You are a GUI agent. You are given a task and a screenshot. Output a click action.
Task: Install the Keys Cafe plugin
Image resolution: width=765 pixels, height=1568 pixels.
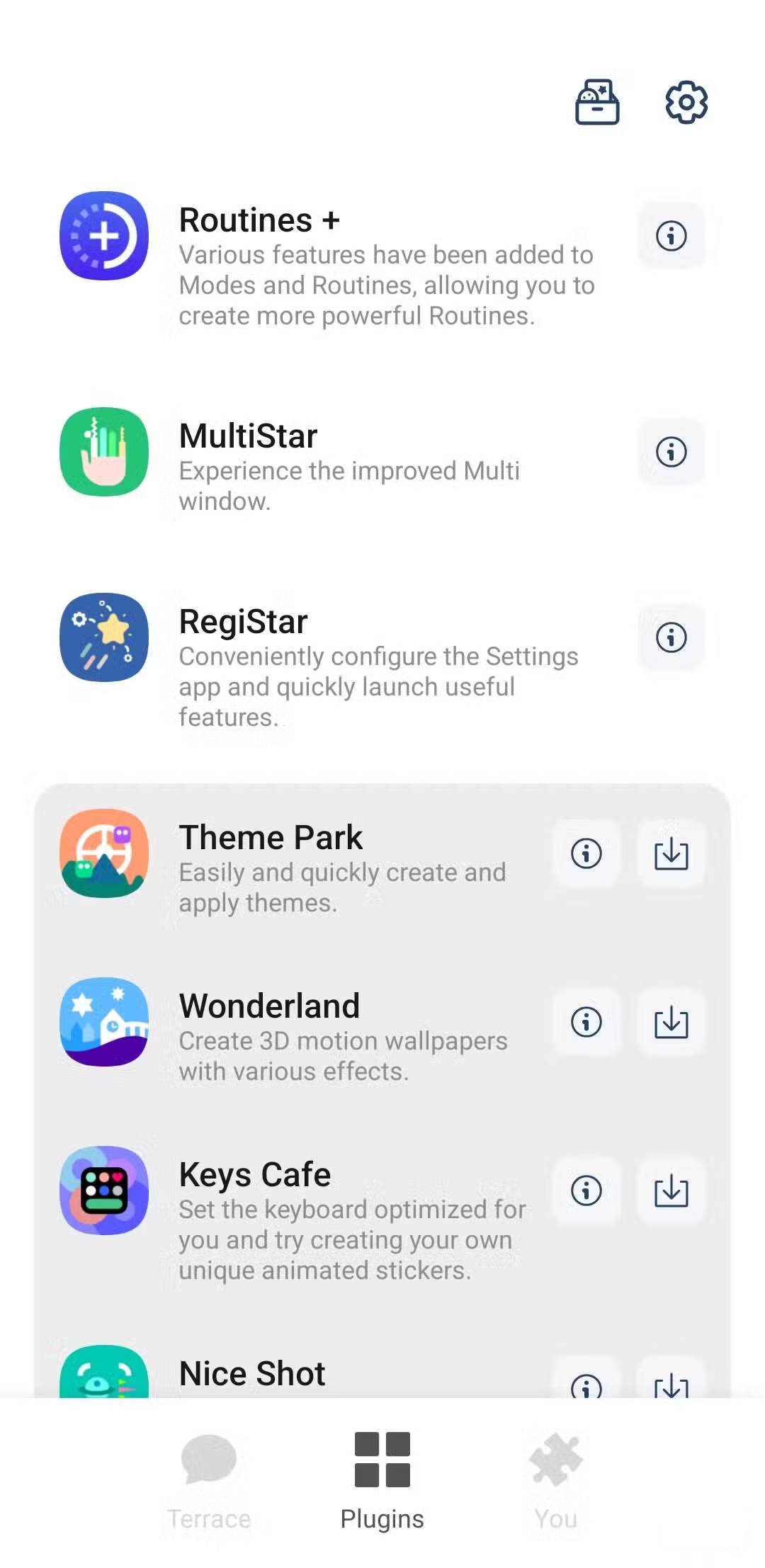(670, 1191)
